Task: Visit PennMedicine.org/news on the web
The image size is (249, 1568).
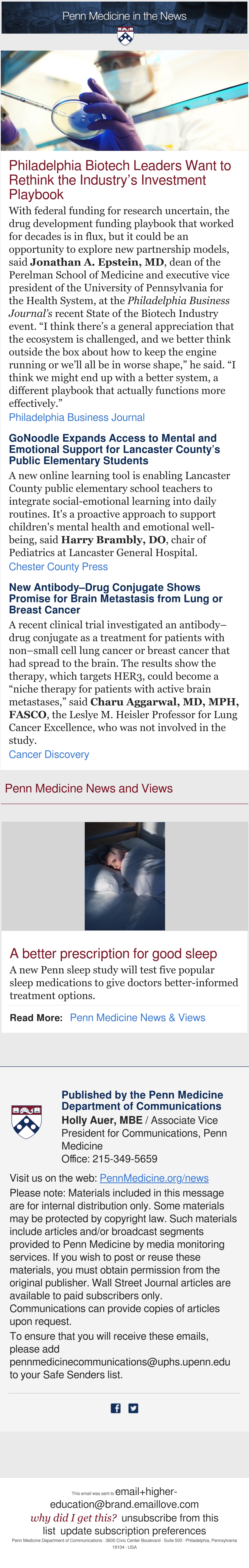Action: tap(154, 1178)
